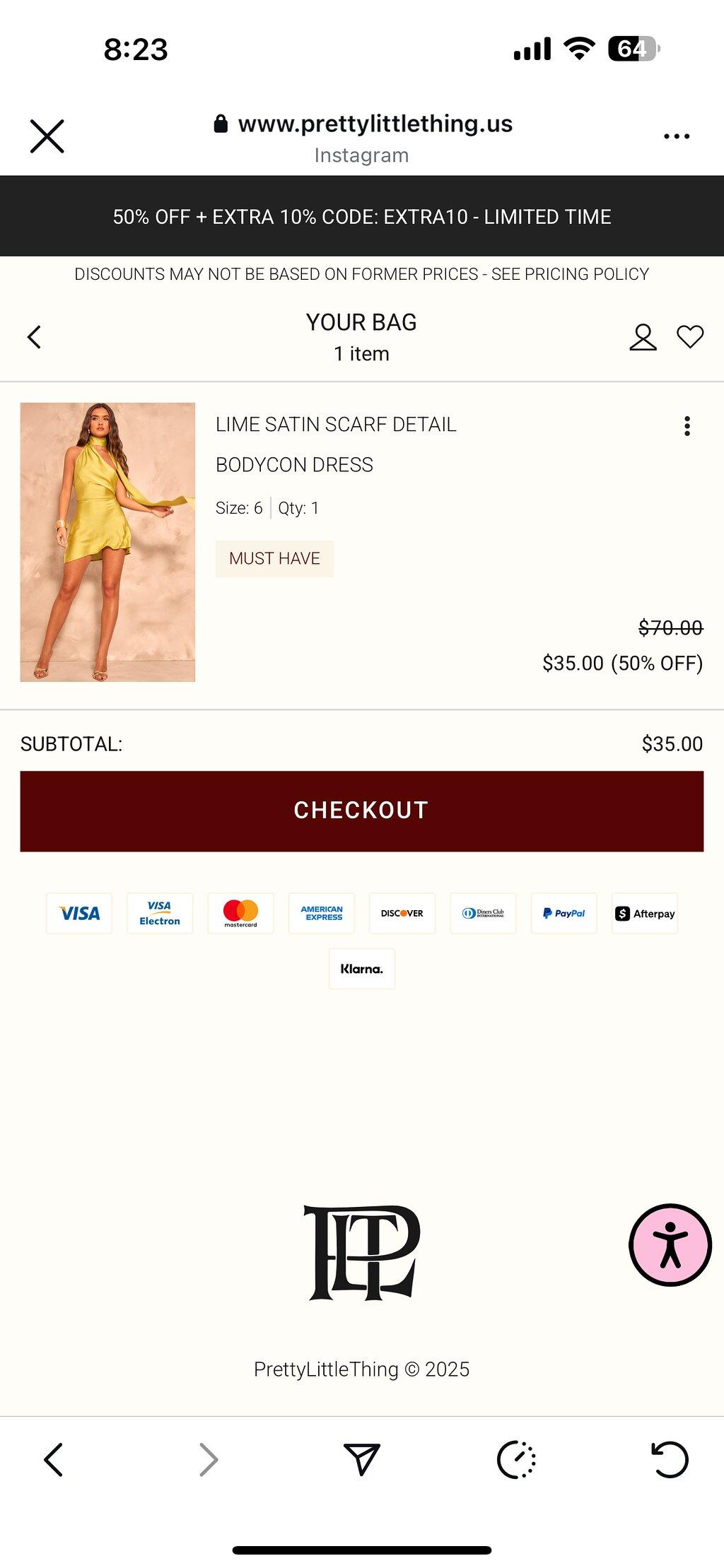This screenshot has height=1568, width=724.
Task: Open the browser's three-dot options menu
Action: (x=677, y=136)
